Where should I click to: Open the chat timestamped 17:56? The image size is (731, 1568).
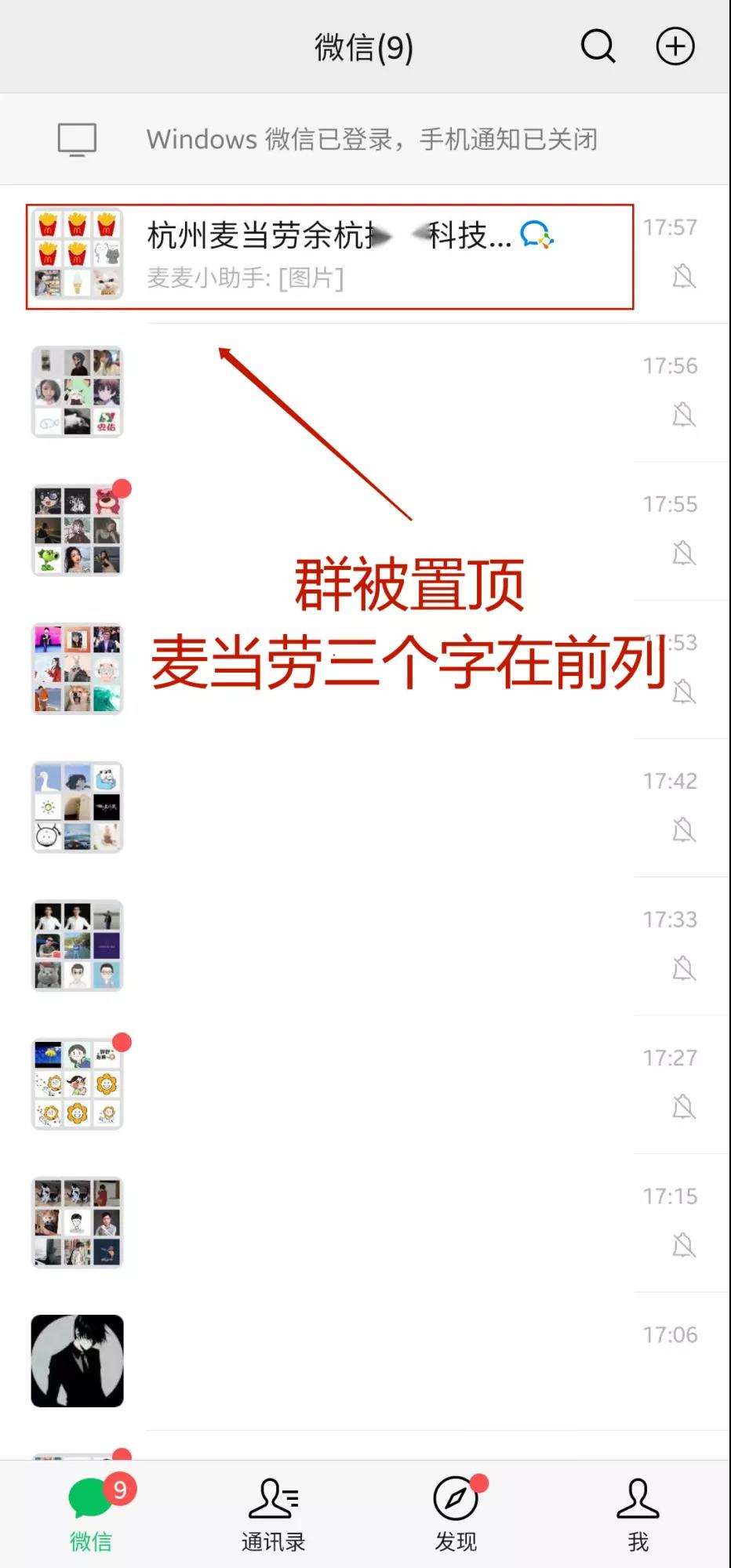[x=365, y=392]
